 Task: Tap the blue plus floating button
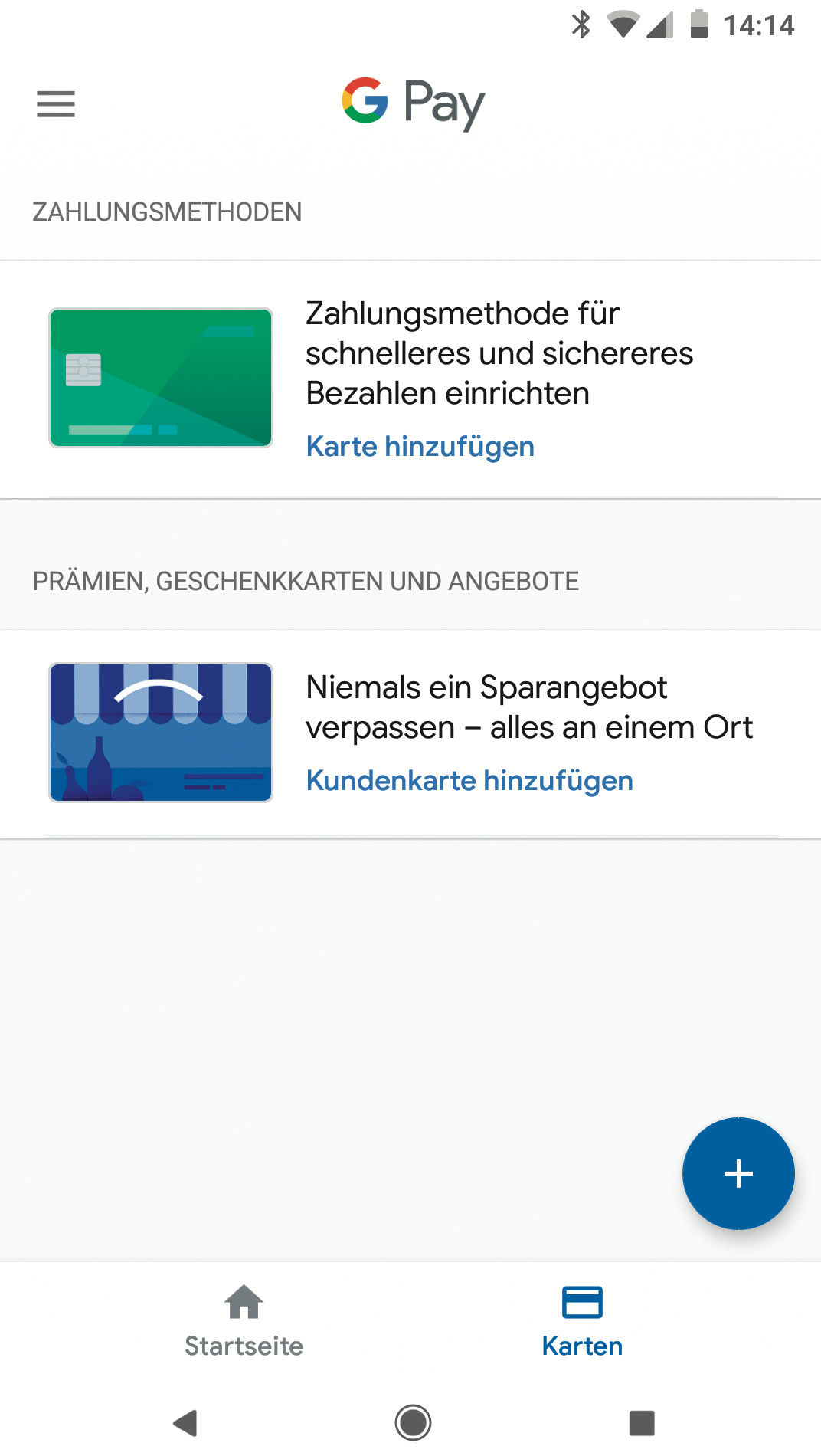click(738, 1173)
